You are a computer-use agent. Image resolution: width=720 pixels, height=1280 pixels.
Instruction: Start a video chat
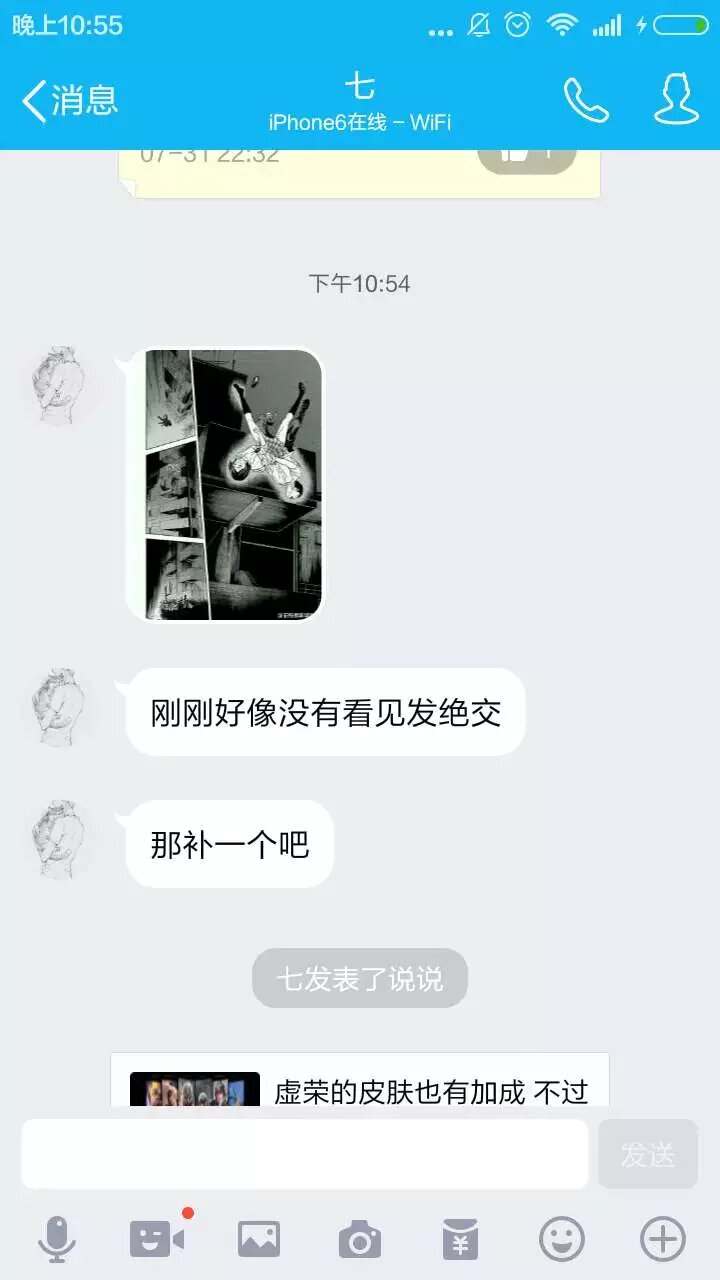tap(157, 1240)
